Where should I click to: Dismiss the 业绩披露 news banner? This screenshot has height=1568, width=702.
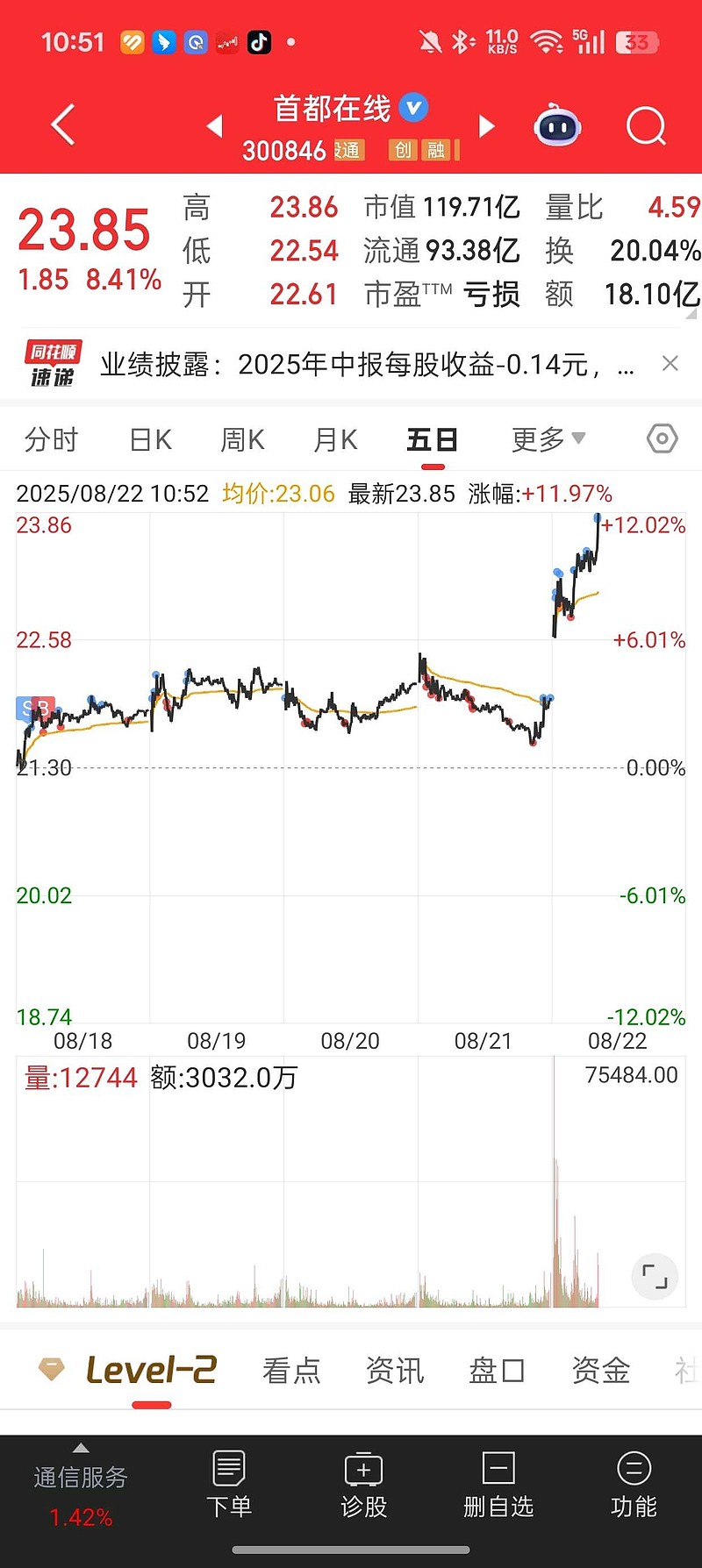pos(670,363)
